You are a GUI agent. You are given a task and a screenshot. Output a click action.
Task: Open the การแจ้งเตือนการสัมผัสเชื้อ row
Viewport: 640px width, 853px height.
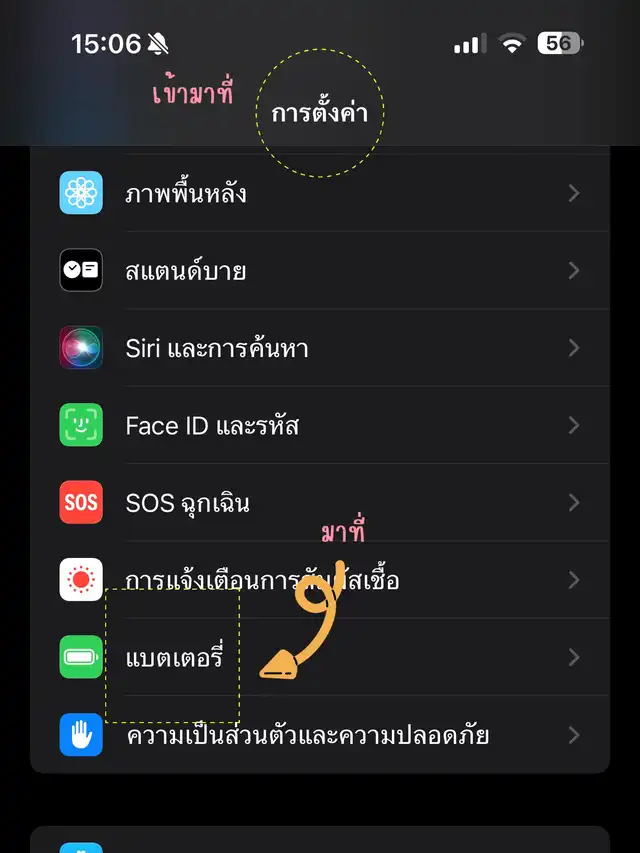(x=262, y=580)
